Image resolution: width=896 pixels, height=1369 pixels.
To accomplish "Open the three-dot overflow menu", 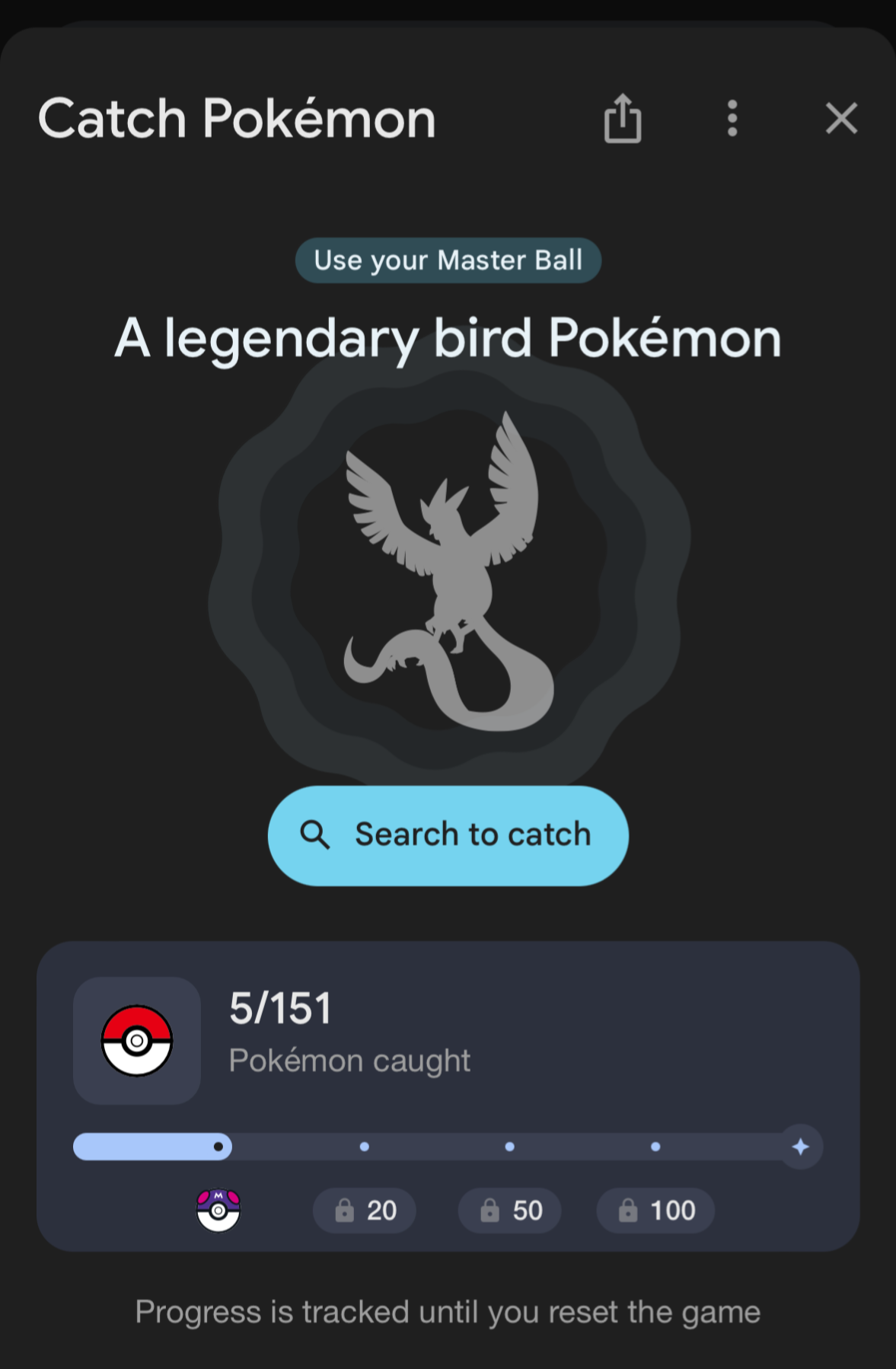I will [732, 119].
